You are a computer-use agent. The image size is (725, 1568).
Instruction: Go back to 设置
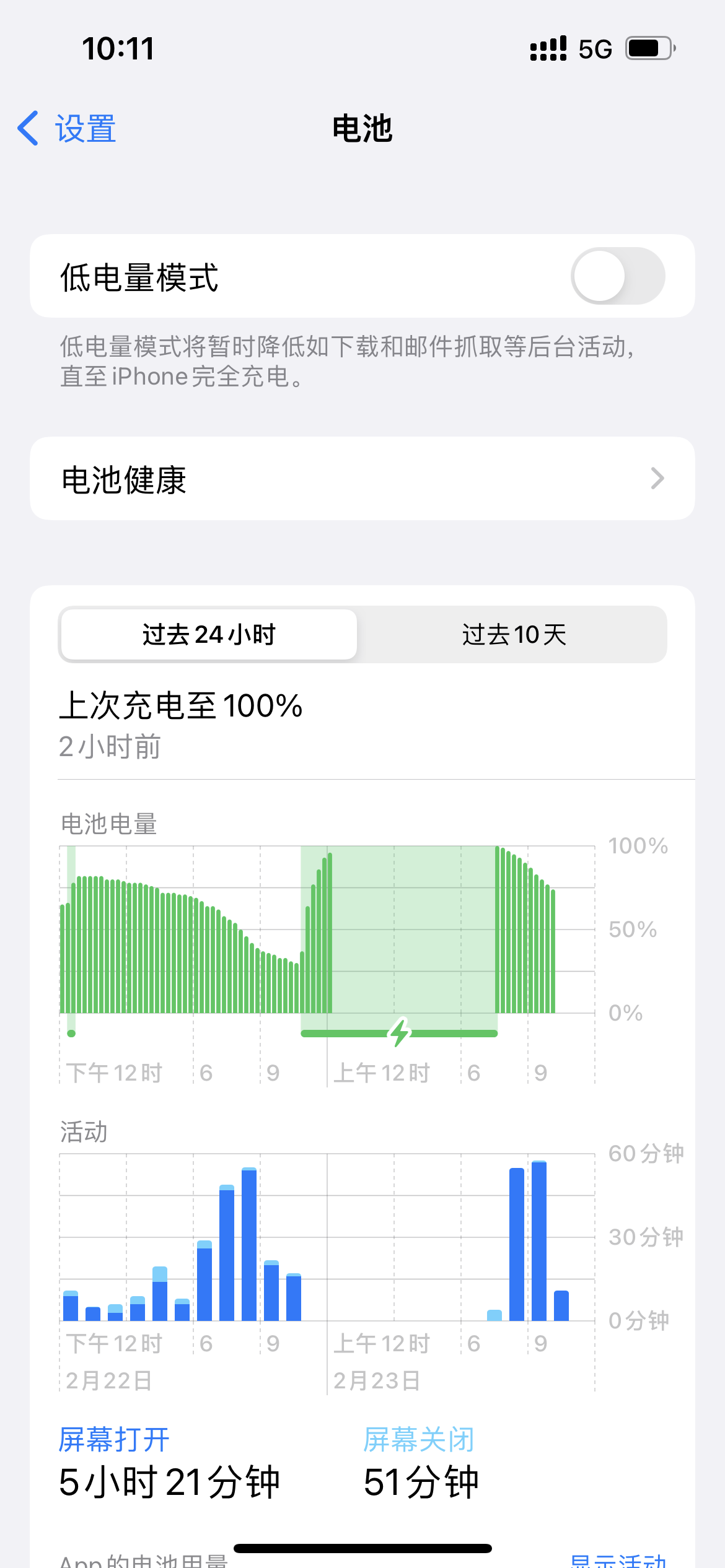coord(67,129)
